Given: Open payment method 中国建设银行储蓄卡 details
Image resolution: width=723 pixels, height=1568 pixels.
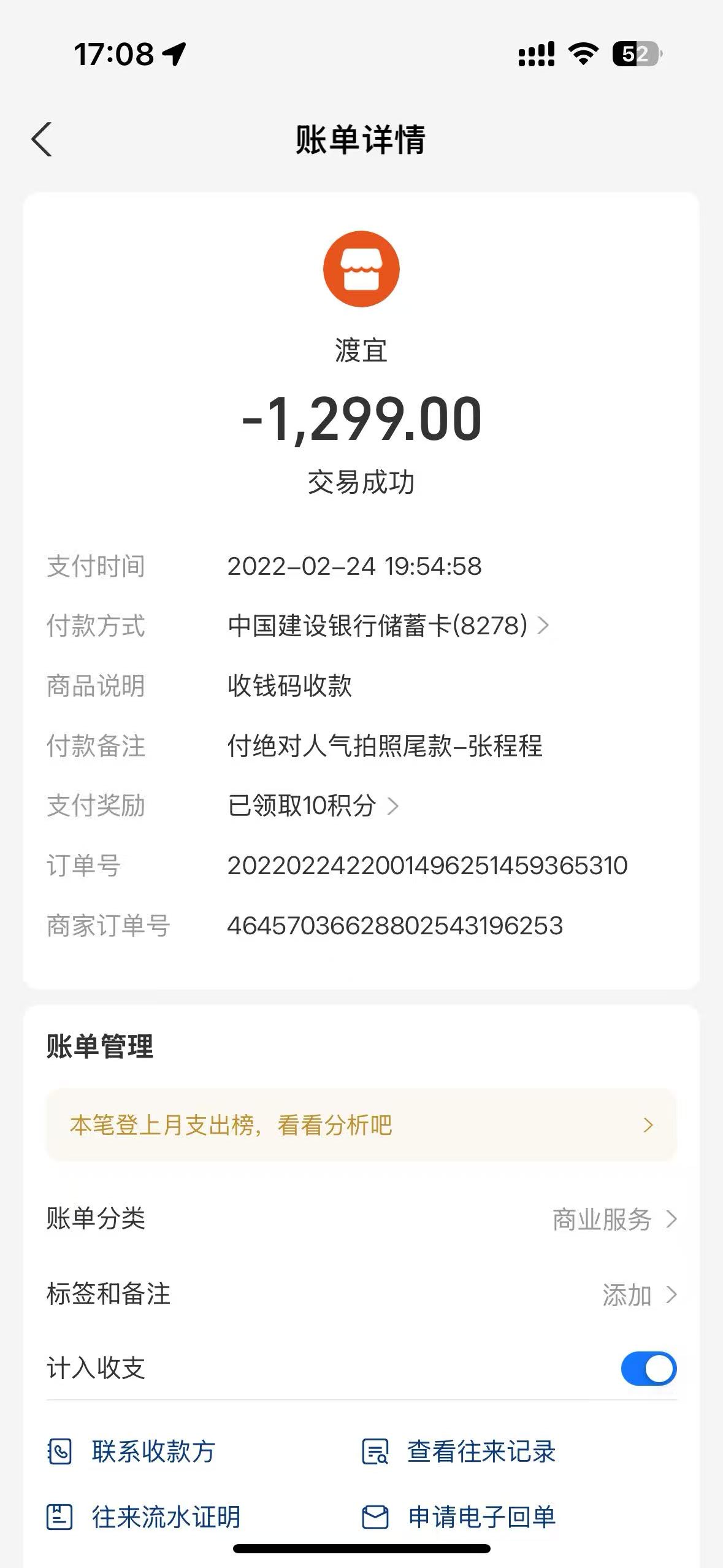Looking at the screenshot, I should pos(388,626).
